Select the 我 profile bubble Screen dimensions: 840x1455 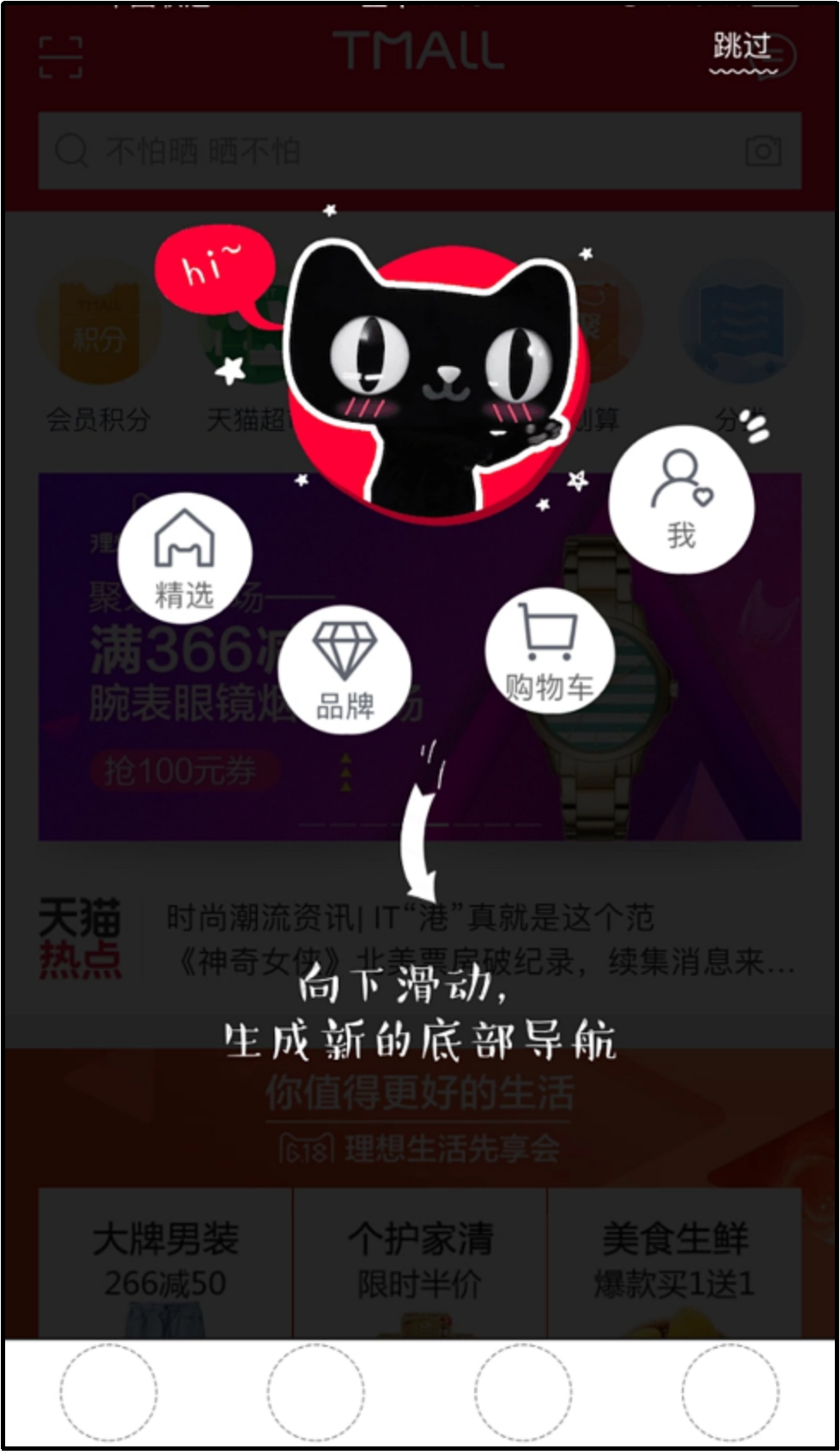[682, 499]
